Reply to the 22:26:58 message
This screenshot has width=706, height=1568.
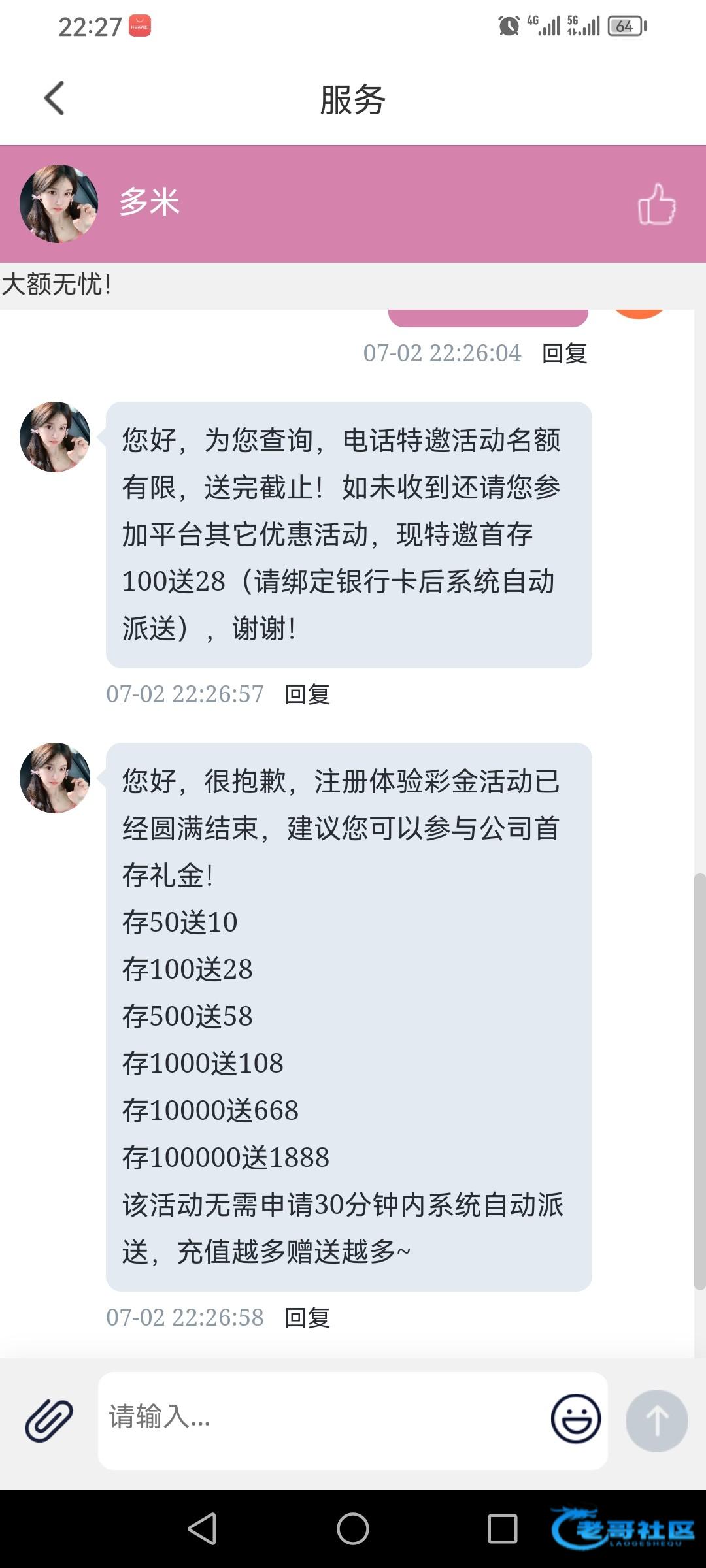pos(307,1318)
